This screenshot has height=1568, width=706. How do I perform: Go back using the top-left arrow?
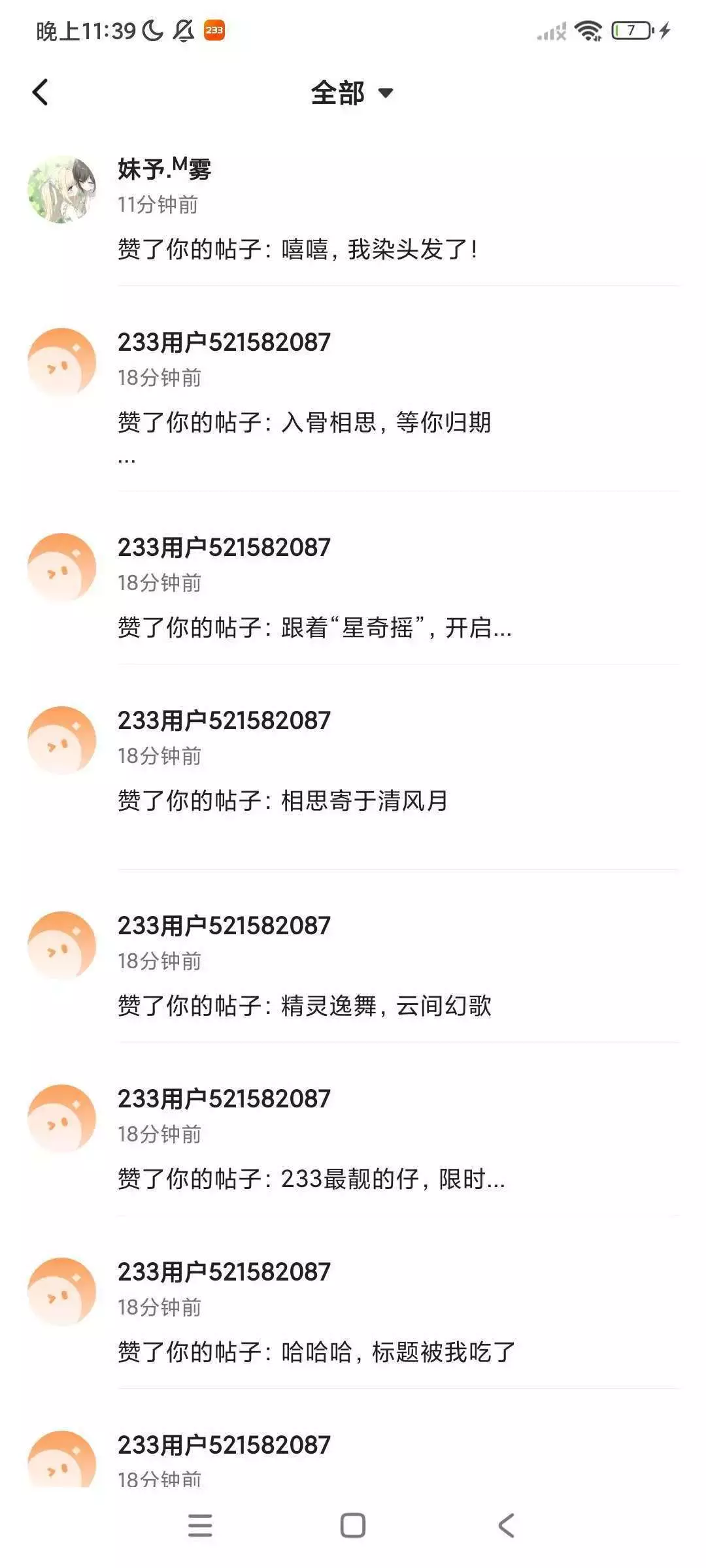[41, 92]
